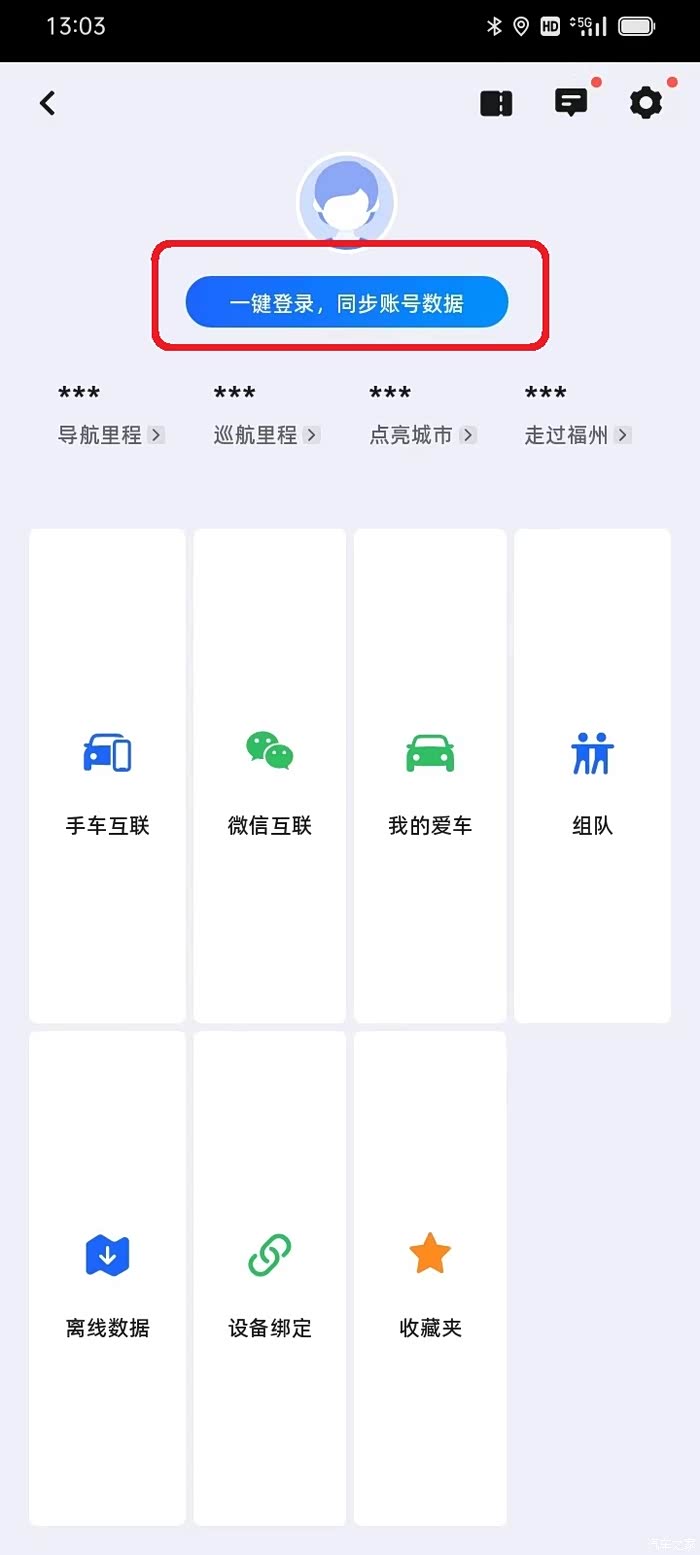Select the 我的爱车 card
This screenshot has width=700, height=1555.
pyautogui.click(x=430, y=776)
